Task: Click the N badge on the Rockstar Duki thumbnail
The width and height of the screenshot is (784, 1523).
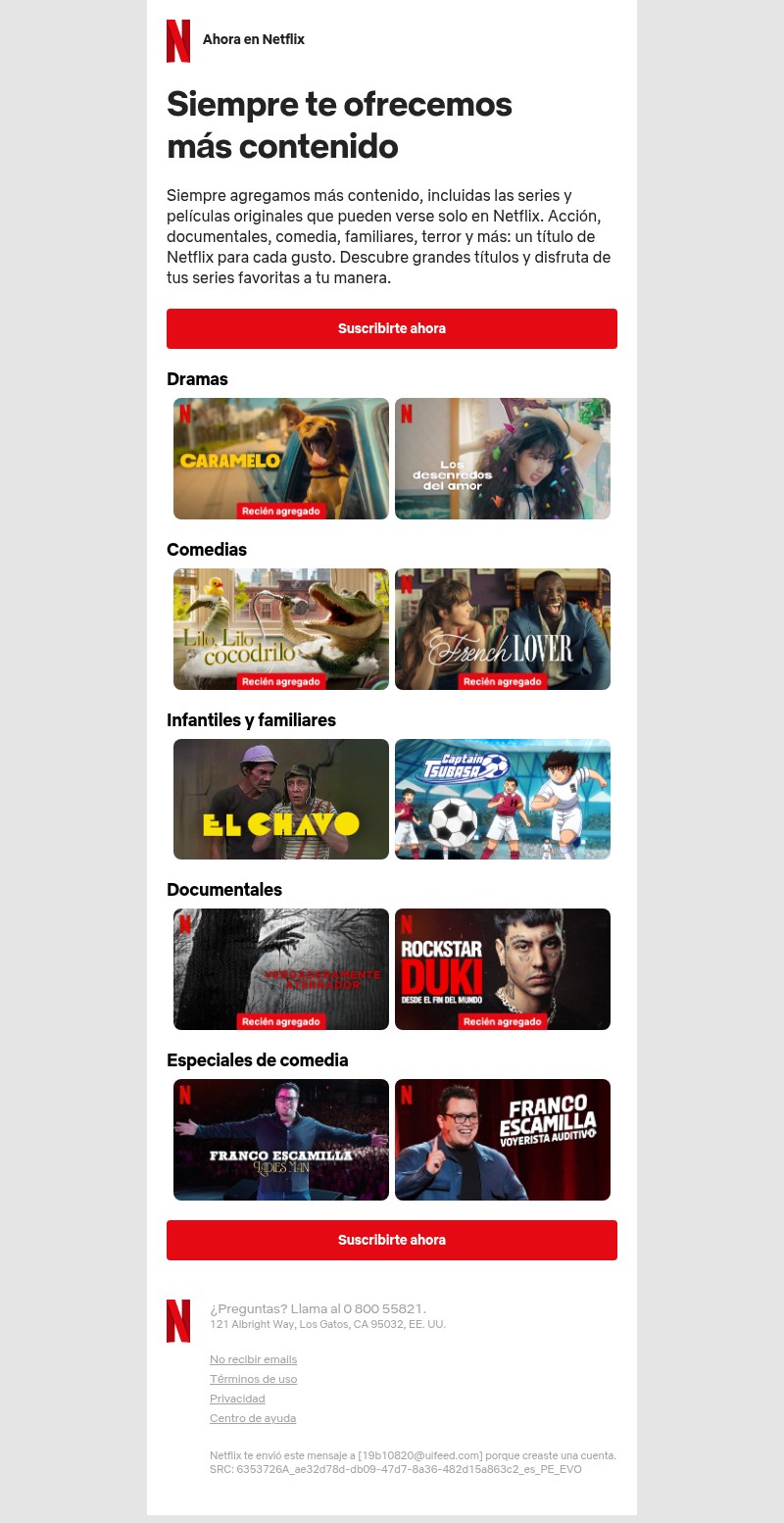Action: [405, 922]
